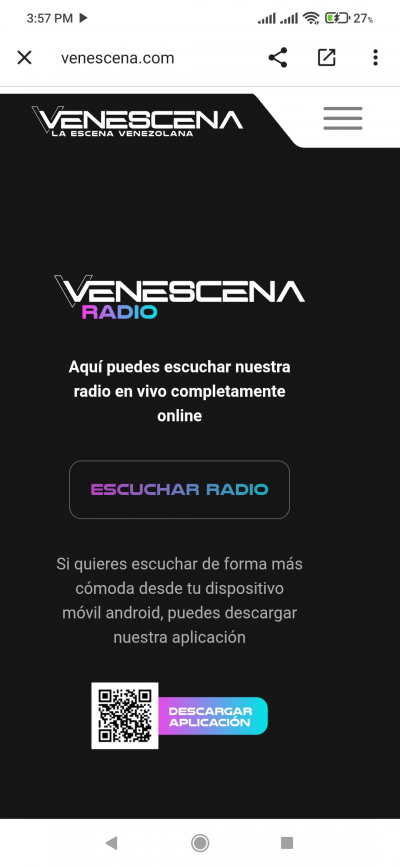Go to the home screen

click(200, 843)
